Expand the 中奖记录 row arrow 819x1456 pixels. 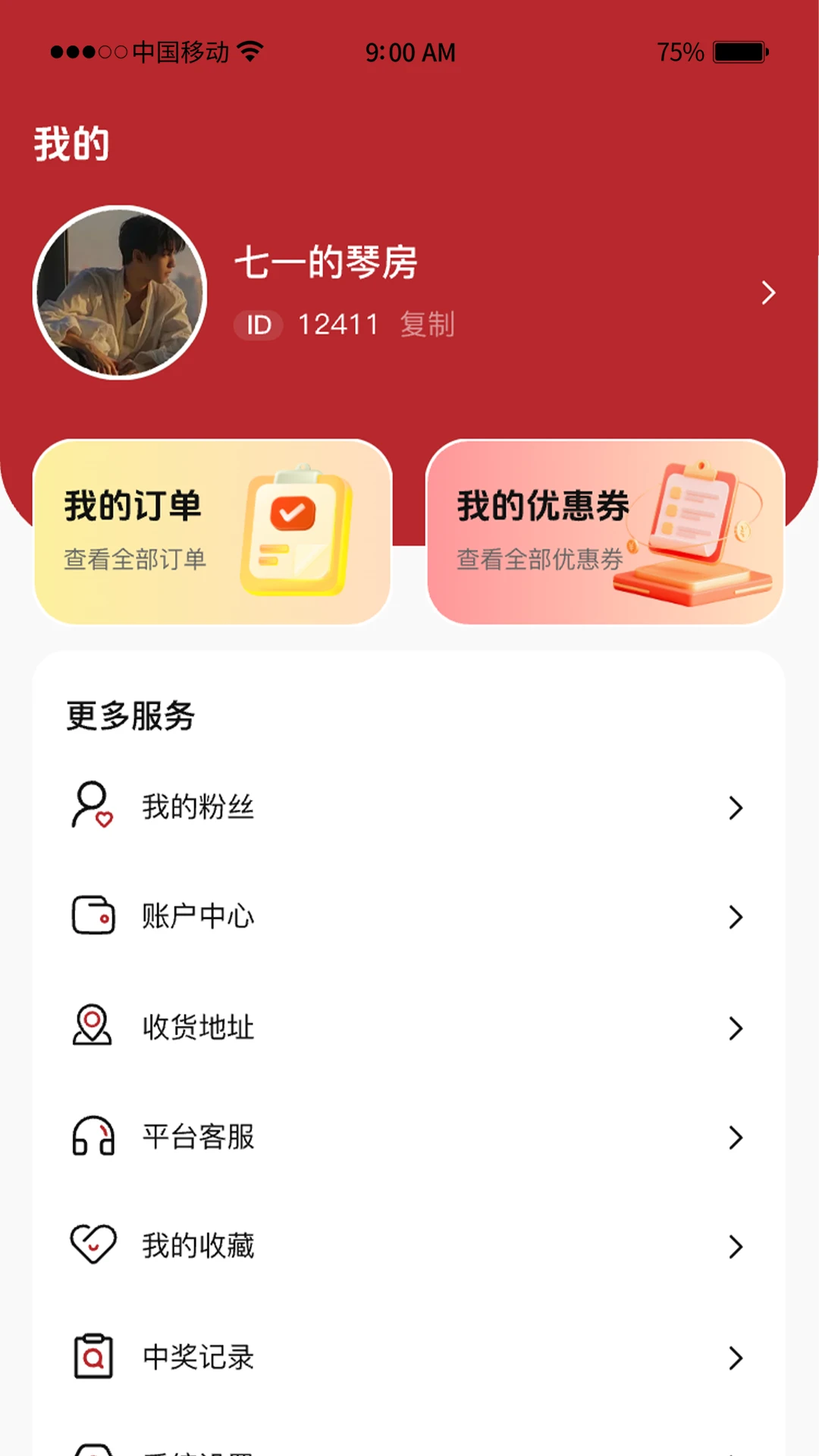[735, 1357]
